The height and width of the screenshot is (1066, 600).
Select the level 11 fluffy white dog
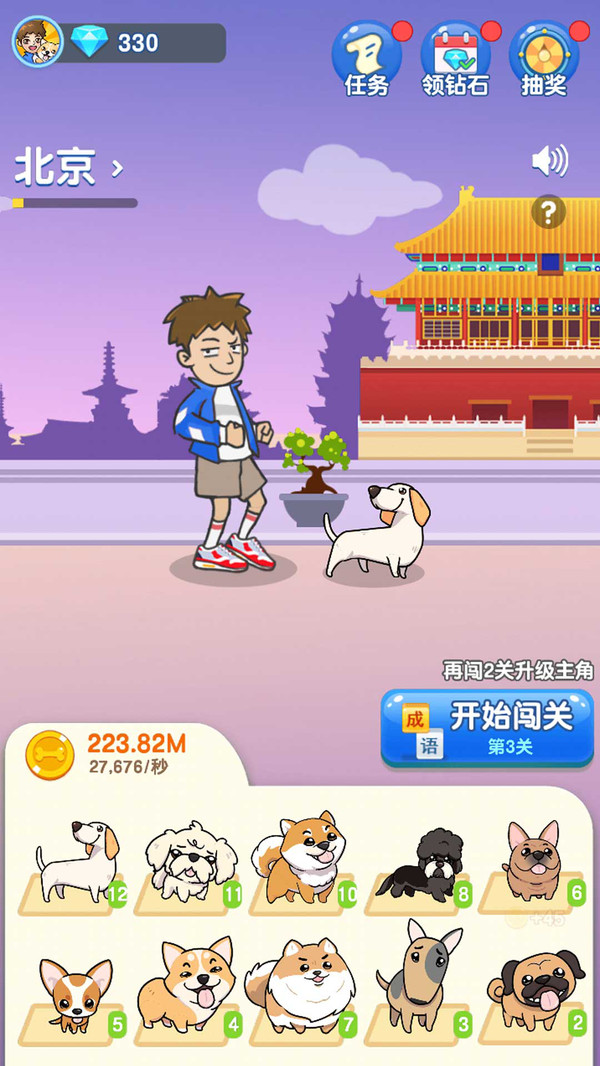tap(190, 862)
